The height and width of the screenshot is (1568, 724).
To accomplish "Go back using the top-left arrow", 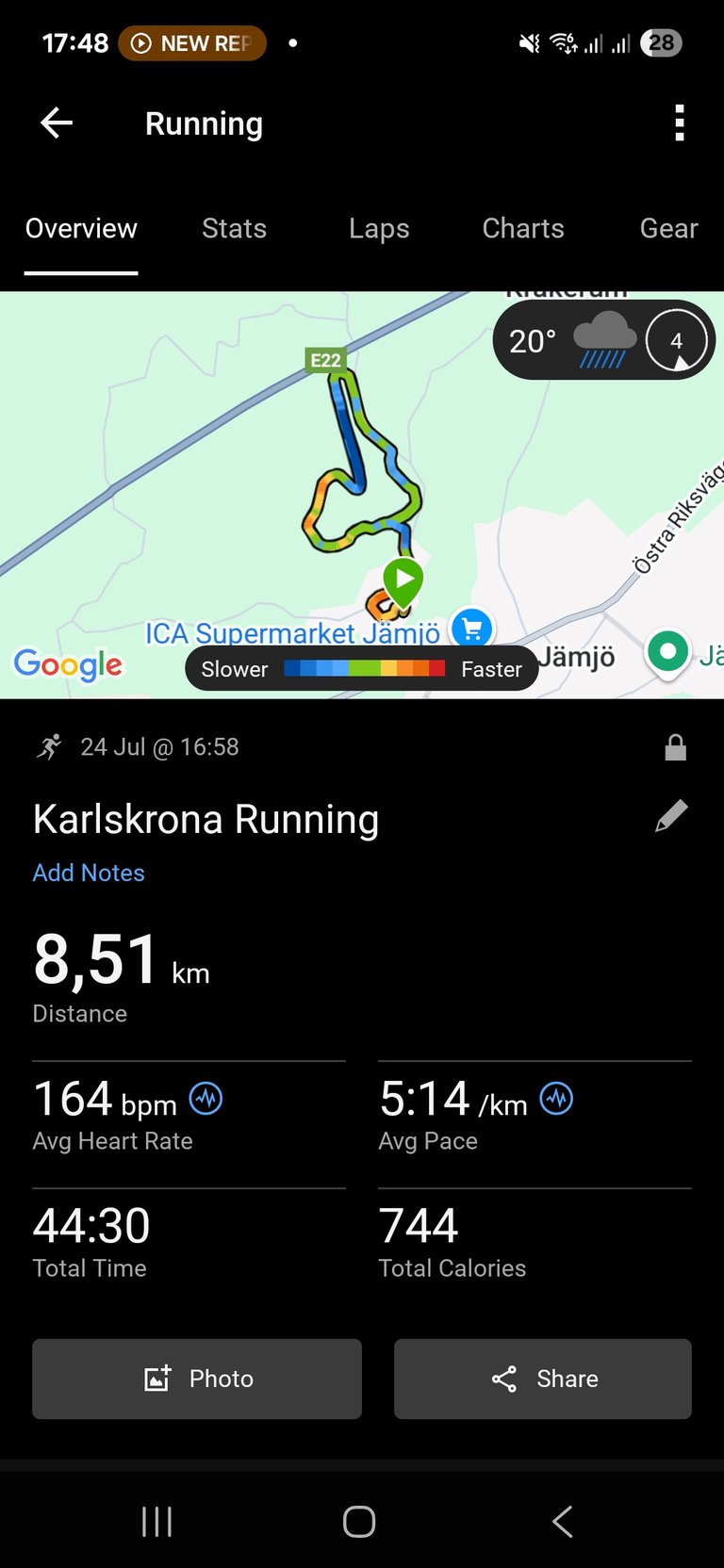I will pos(57,122).
